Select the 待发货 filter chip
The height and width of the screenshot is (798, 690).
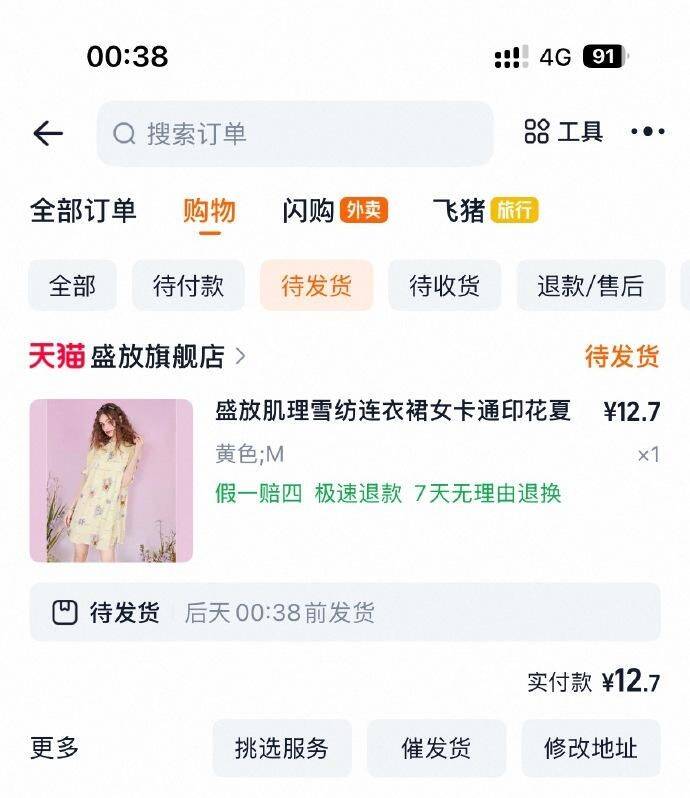[316, 286]
